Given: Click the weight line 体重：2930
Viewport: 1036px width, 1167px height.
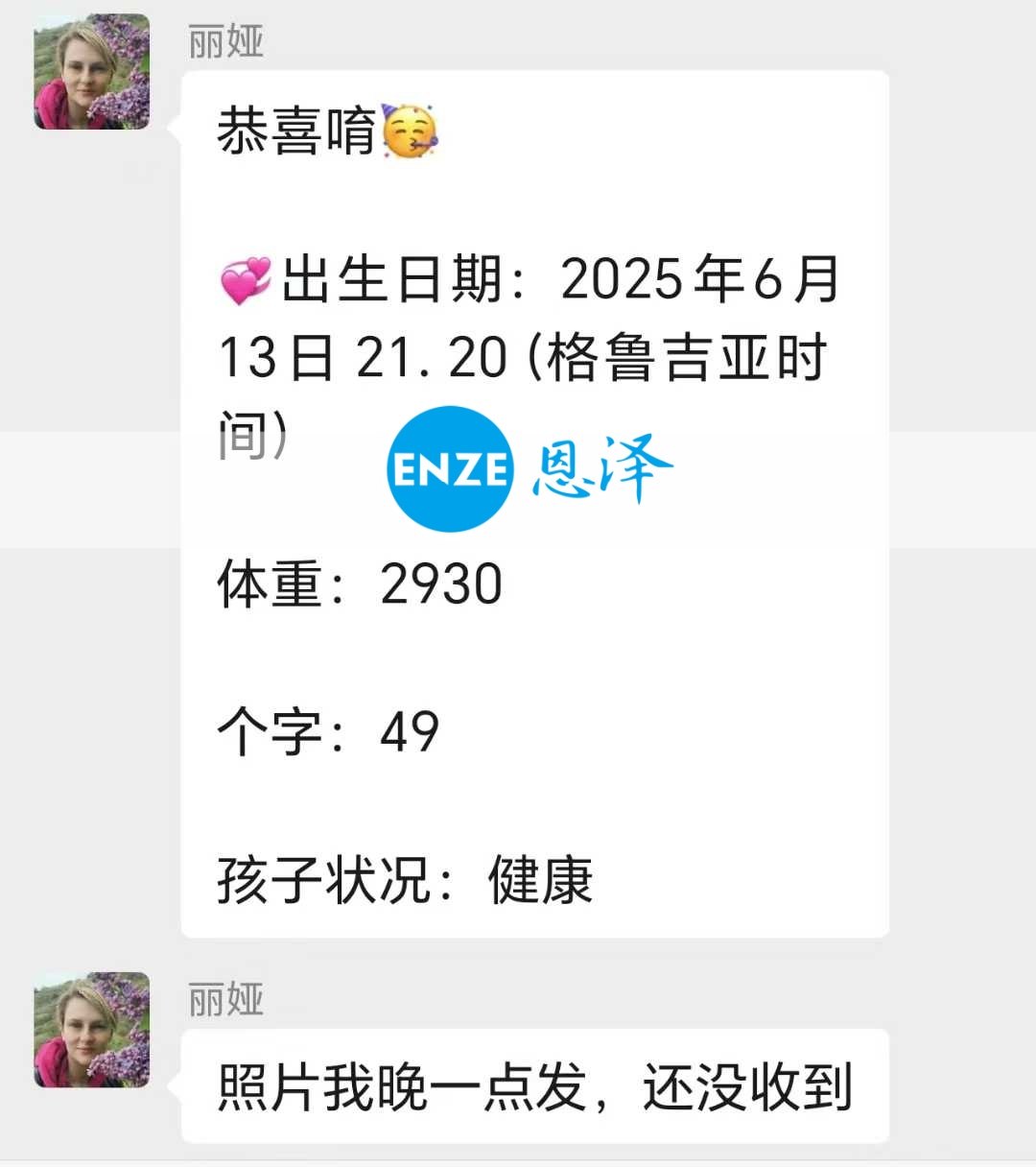Looking at the screenshot, I should 360,583.
